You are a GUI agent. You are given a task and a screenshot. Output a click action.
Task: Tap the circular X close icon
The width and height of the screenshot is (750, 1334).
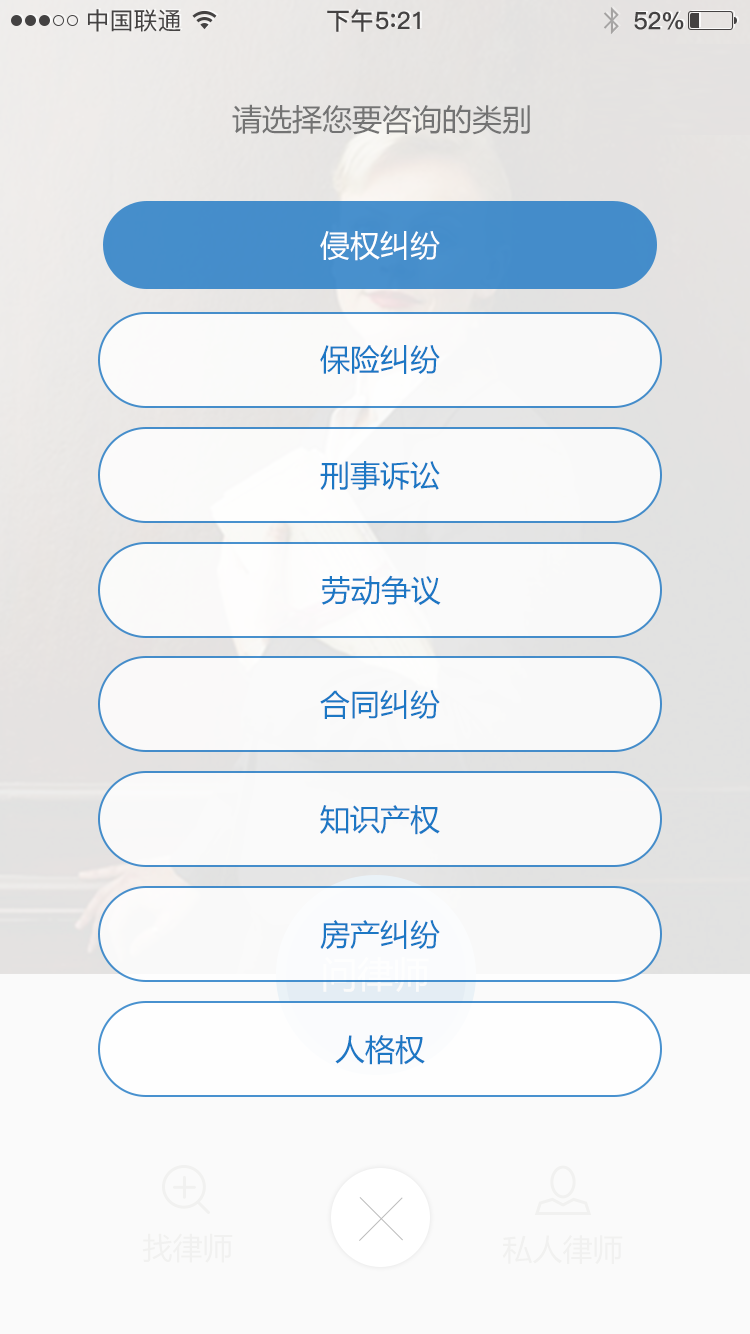point(380,1217)
